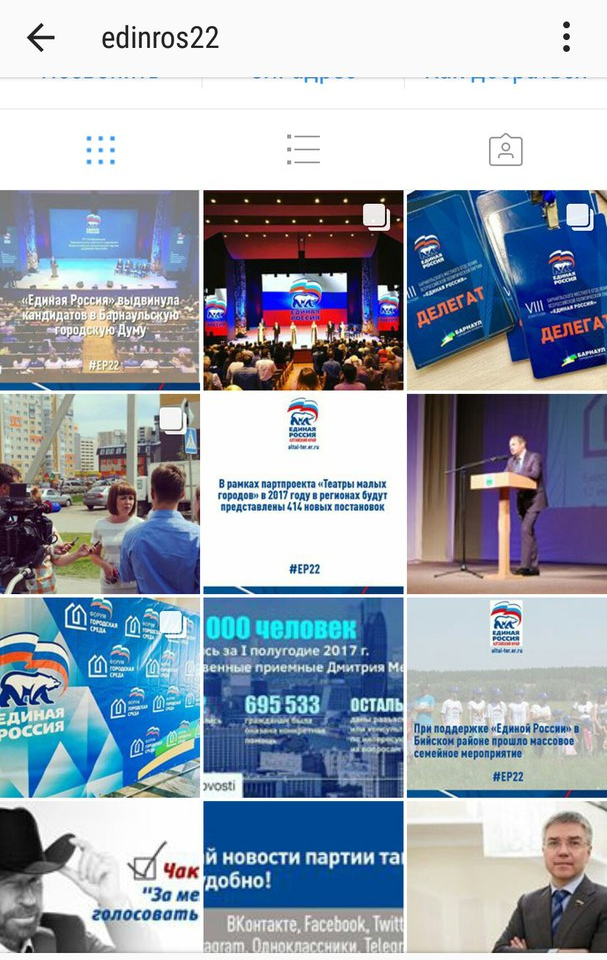View the speaker at podium post
The image size is (607, 960).
pos(506,494)
